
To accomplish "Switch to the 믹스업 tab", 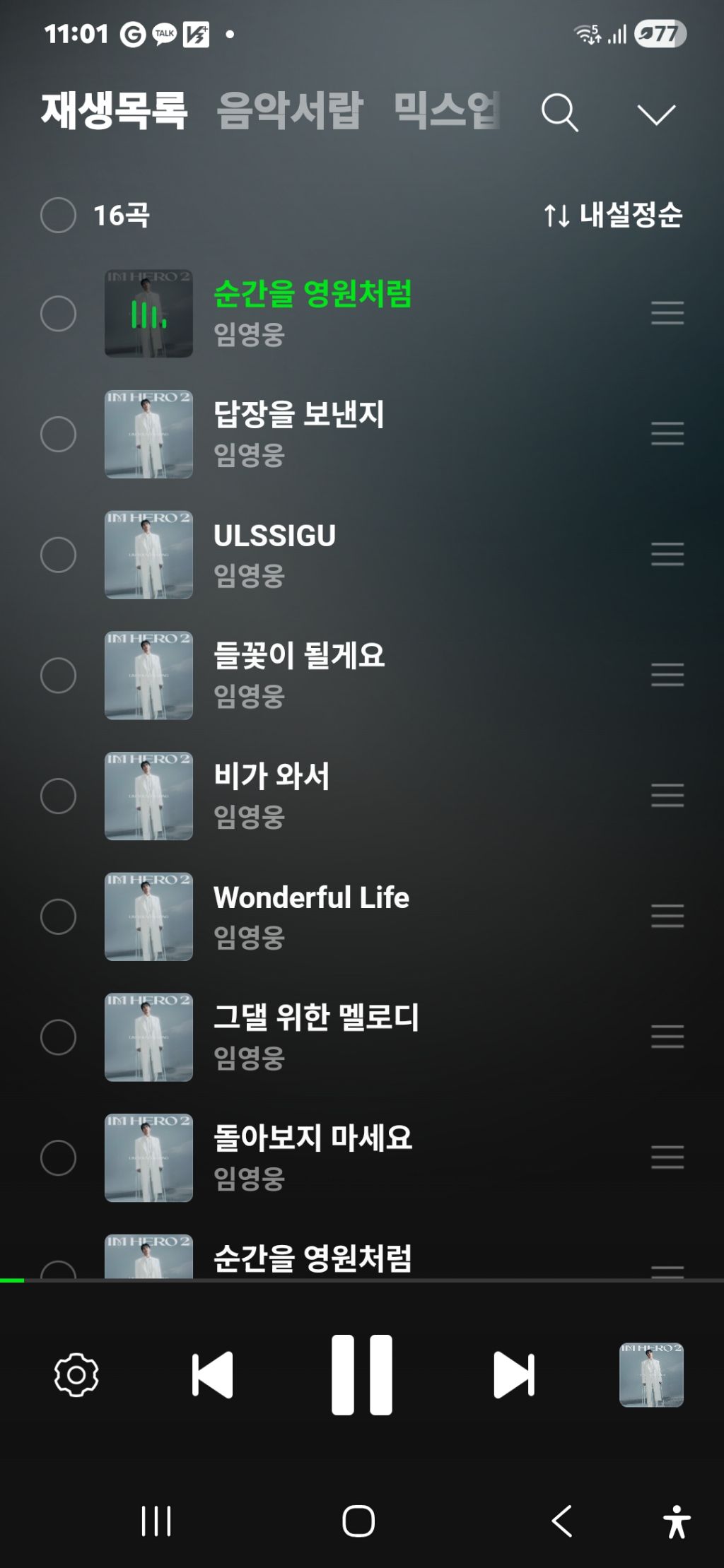I will point(447,111).
